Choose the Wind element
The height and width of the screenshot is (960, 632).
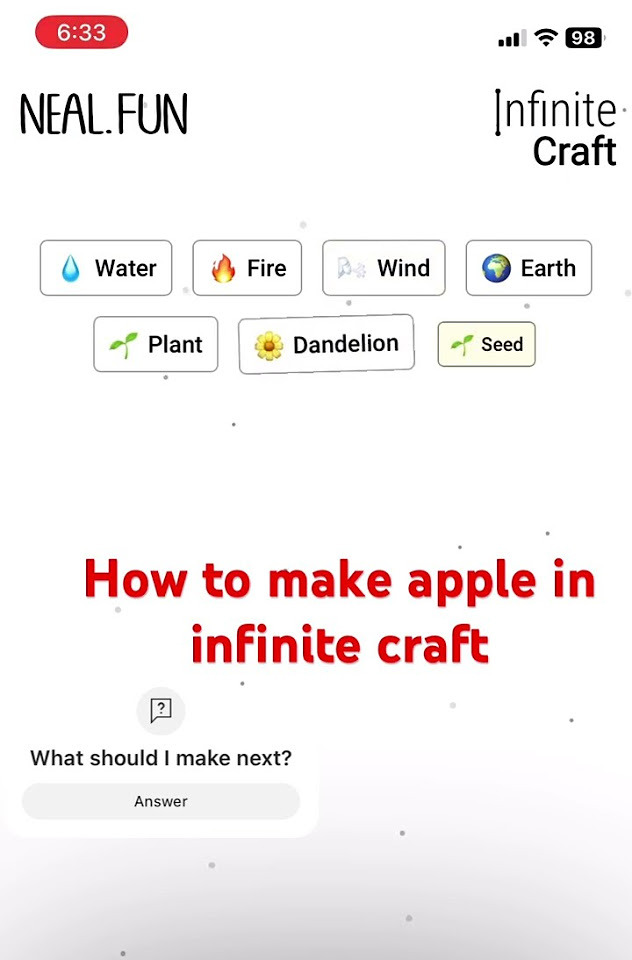[x=384, y=268]
